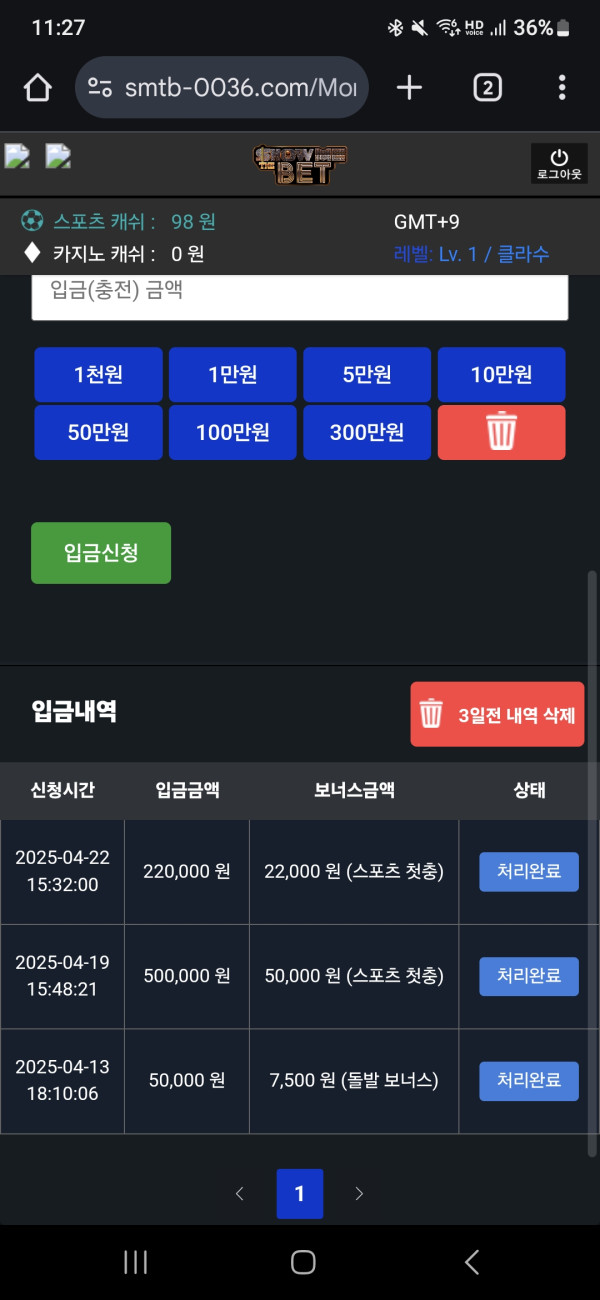This screenshot has height=1300, width=600.
Task: Tap the 3일전 내역 삭제 button
Action: (497, 715)
